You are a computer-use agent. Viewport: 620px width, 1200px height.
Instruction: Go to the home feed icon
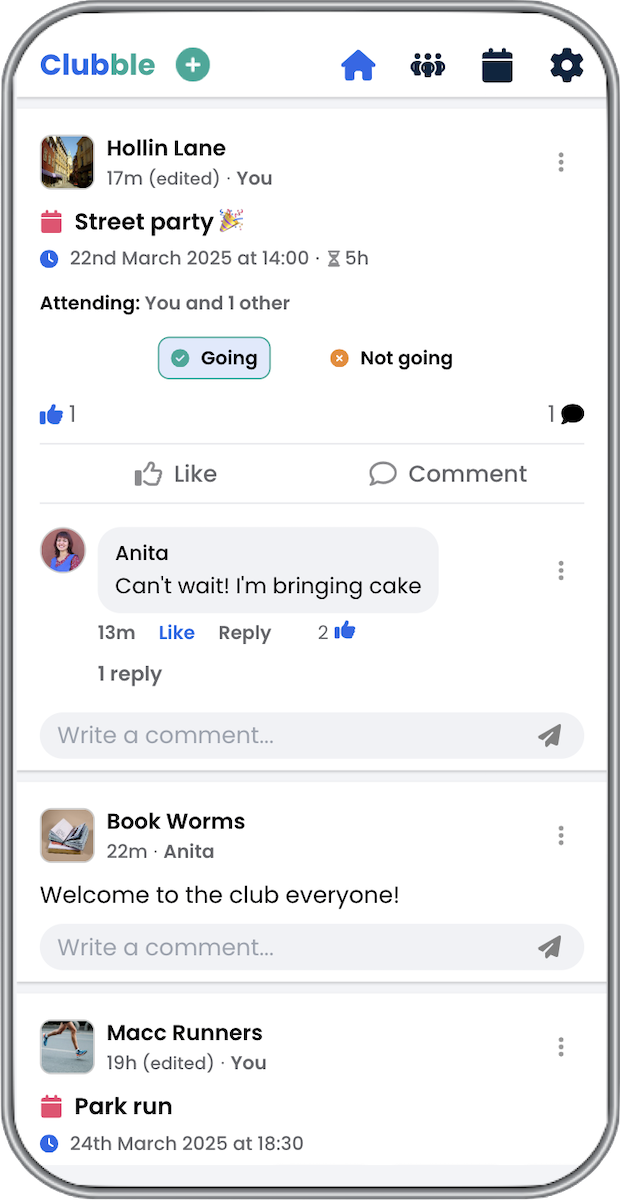pos(358,66)
